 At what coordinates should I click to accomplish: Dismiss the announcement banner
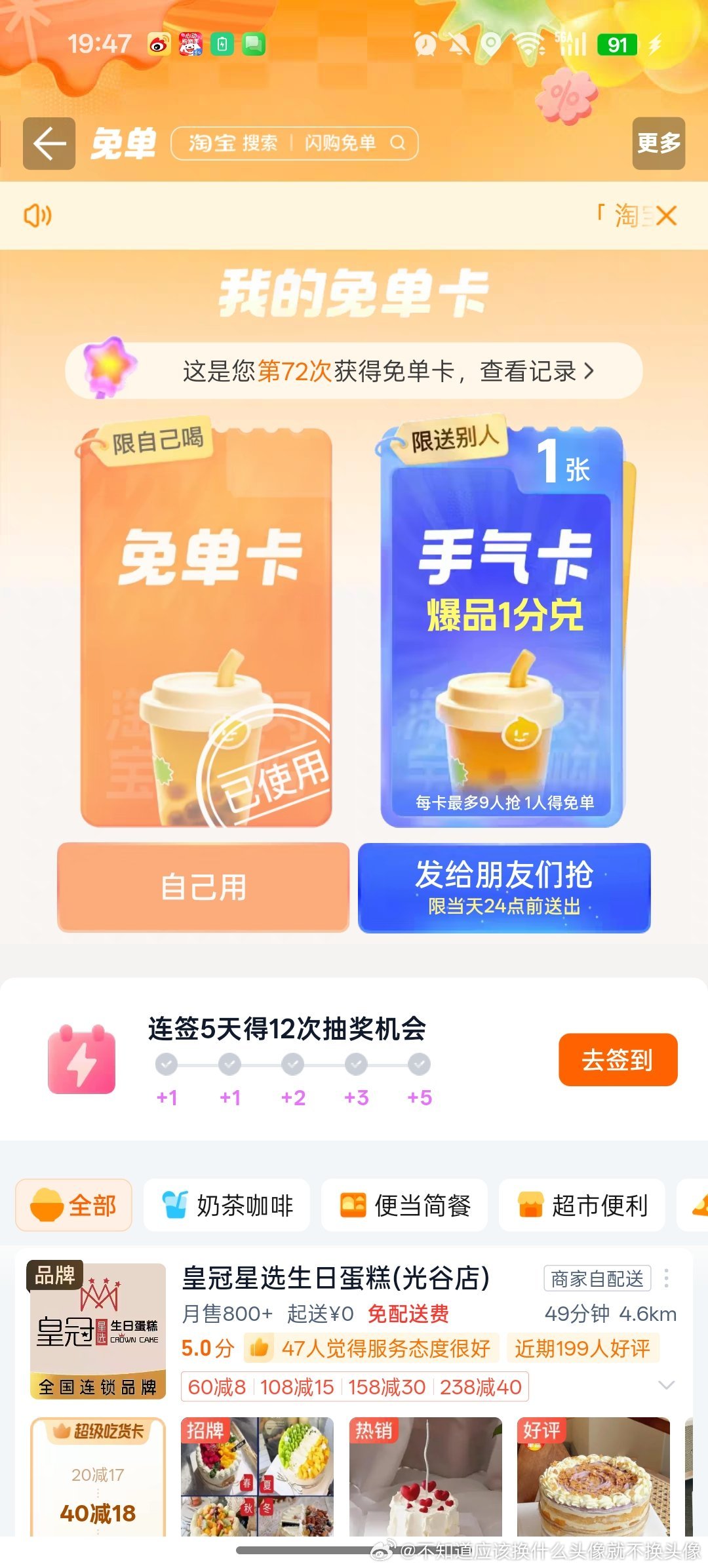click(666, 216)
